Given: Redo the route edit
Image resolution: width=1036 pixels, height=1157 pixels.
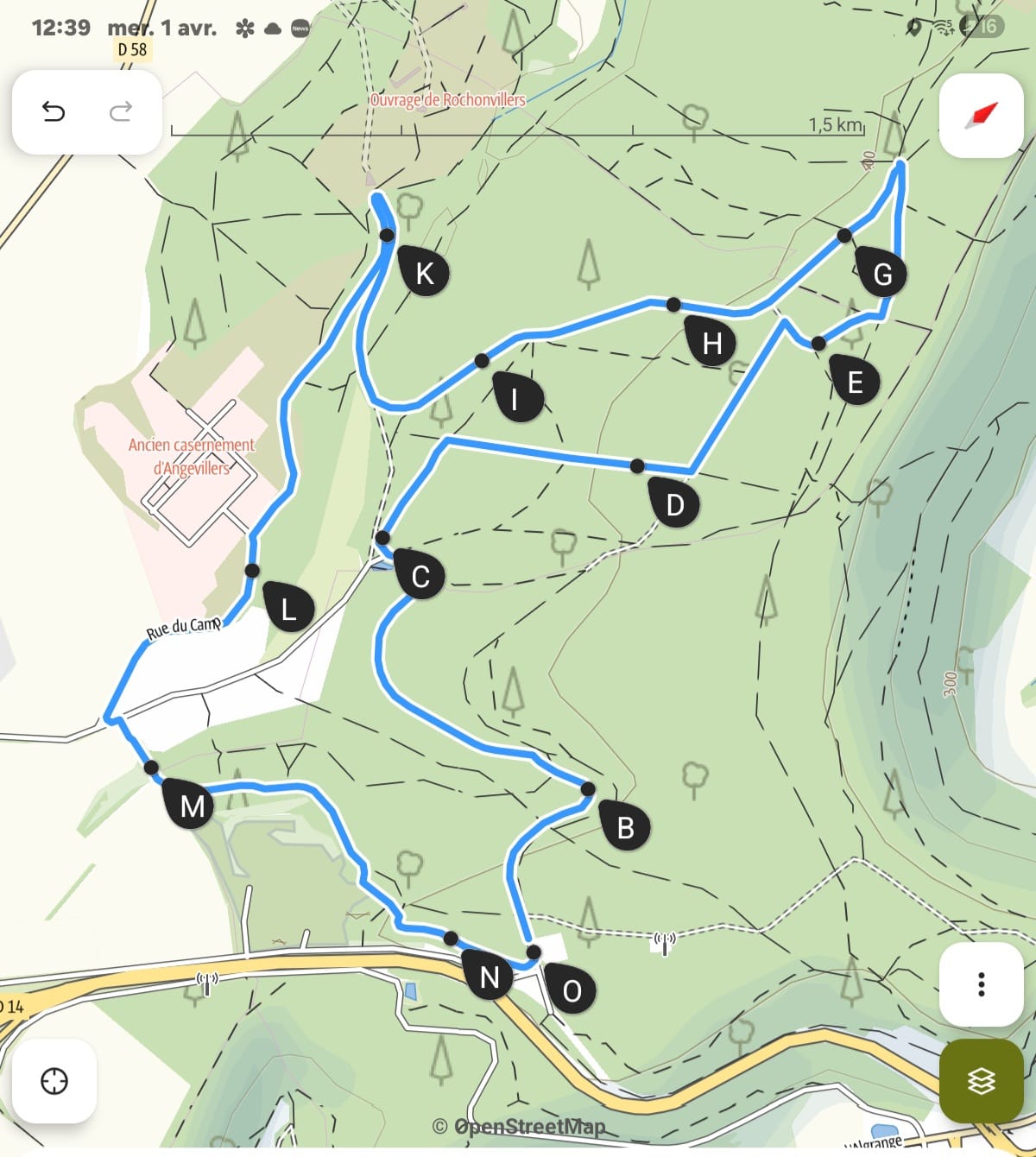Looking at the screenshot, I should (121, 112).
